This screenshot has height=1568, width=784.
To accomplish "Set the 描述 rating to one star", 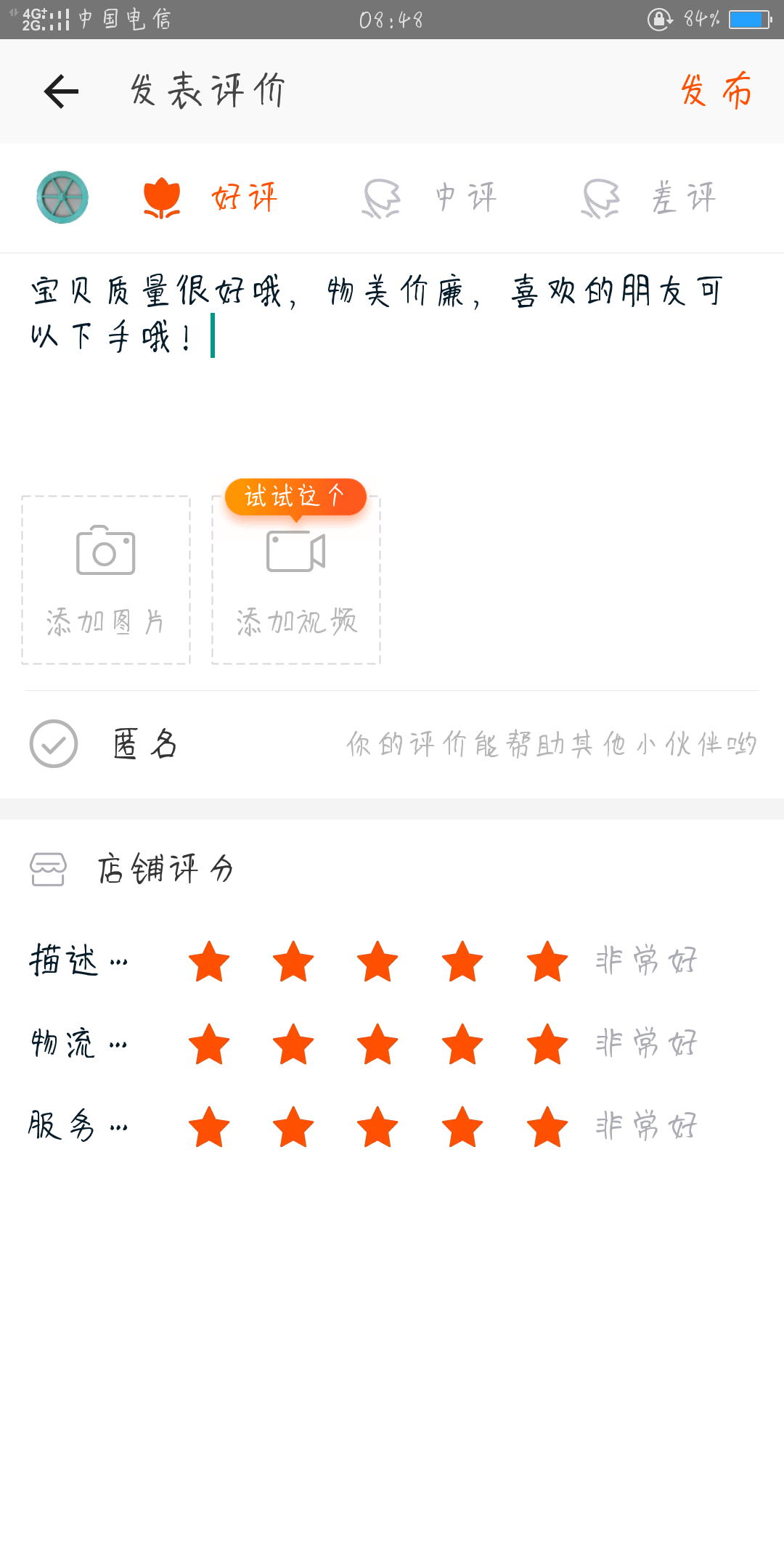I will [209, 961].
